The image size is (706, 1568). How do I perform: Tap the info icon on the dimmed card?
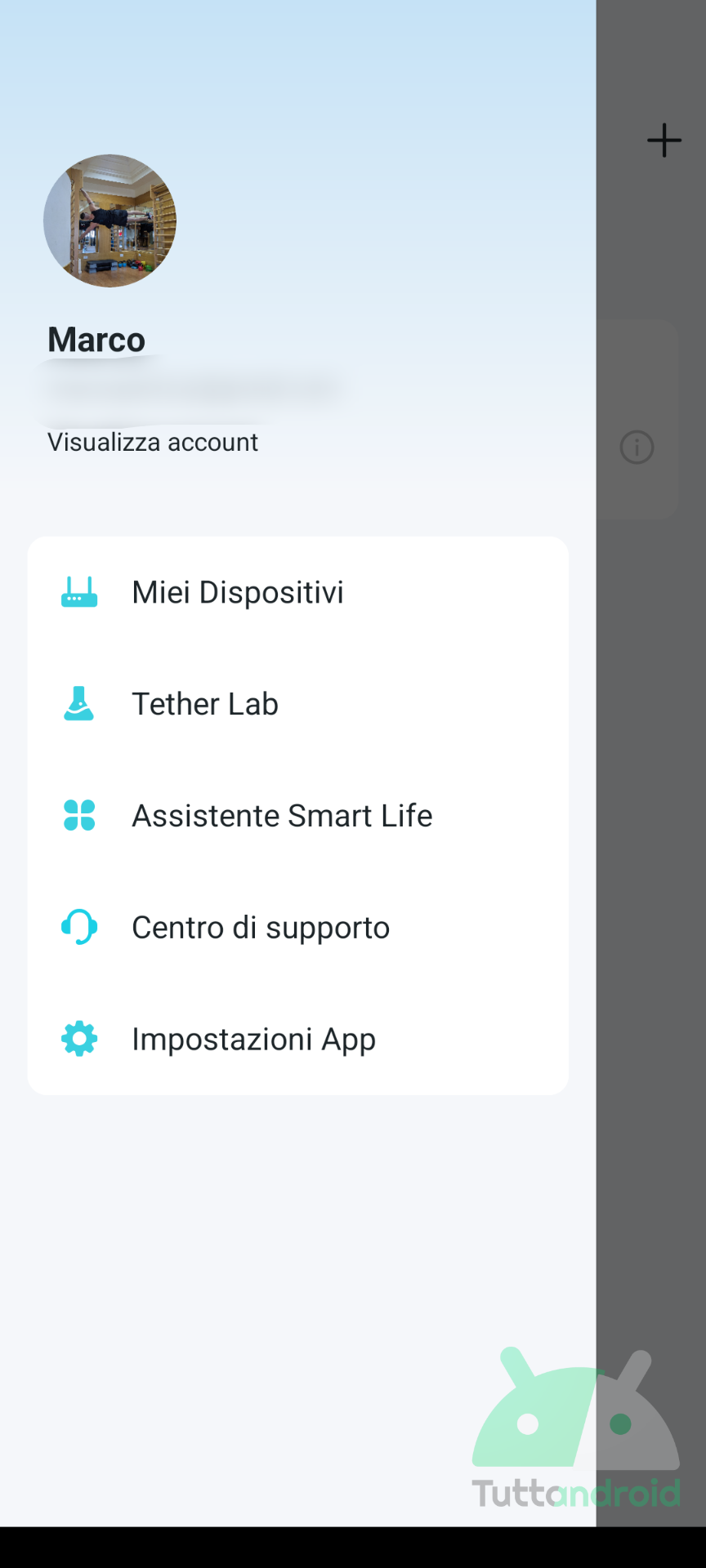pos(637,448)
